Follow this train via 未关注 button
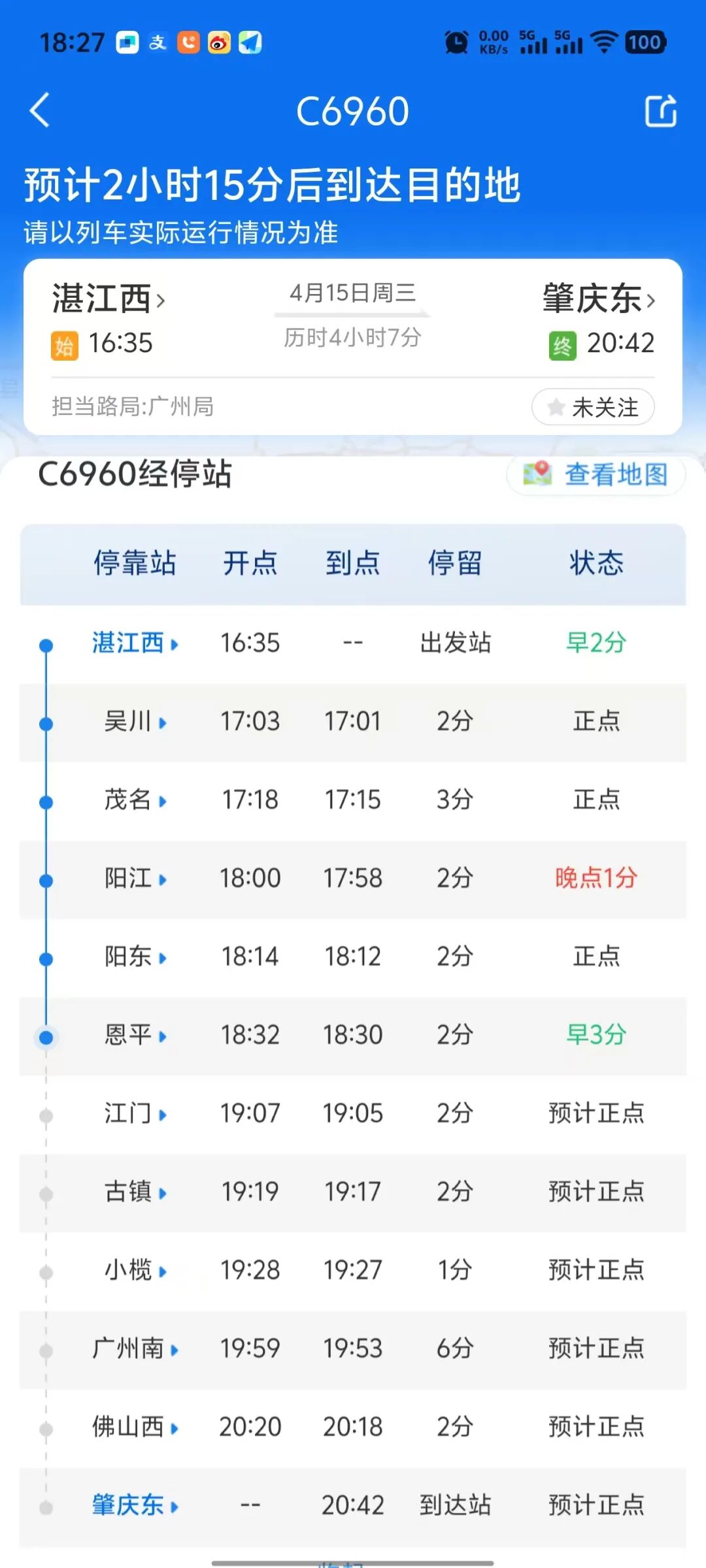 [x=593, y=407]
